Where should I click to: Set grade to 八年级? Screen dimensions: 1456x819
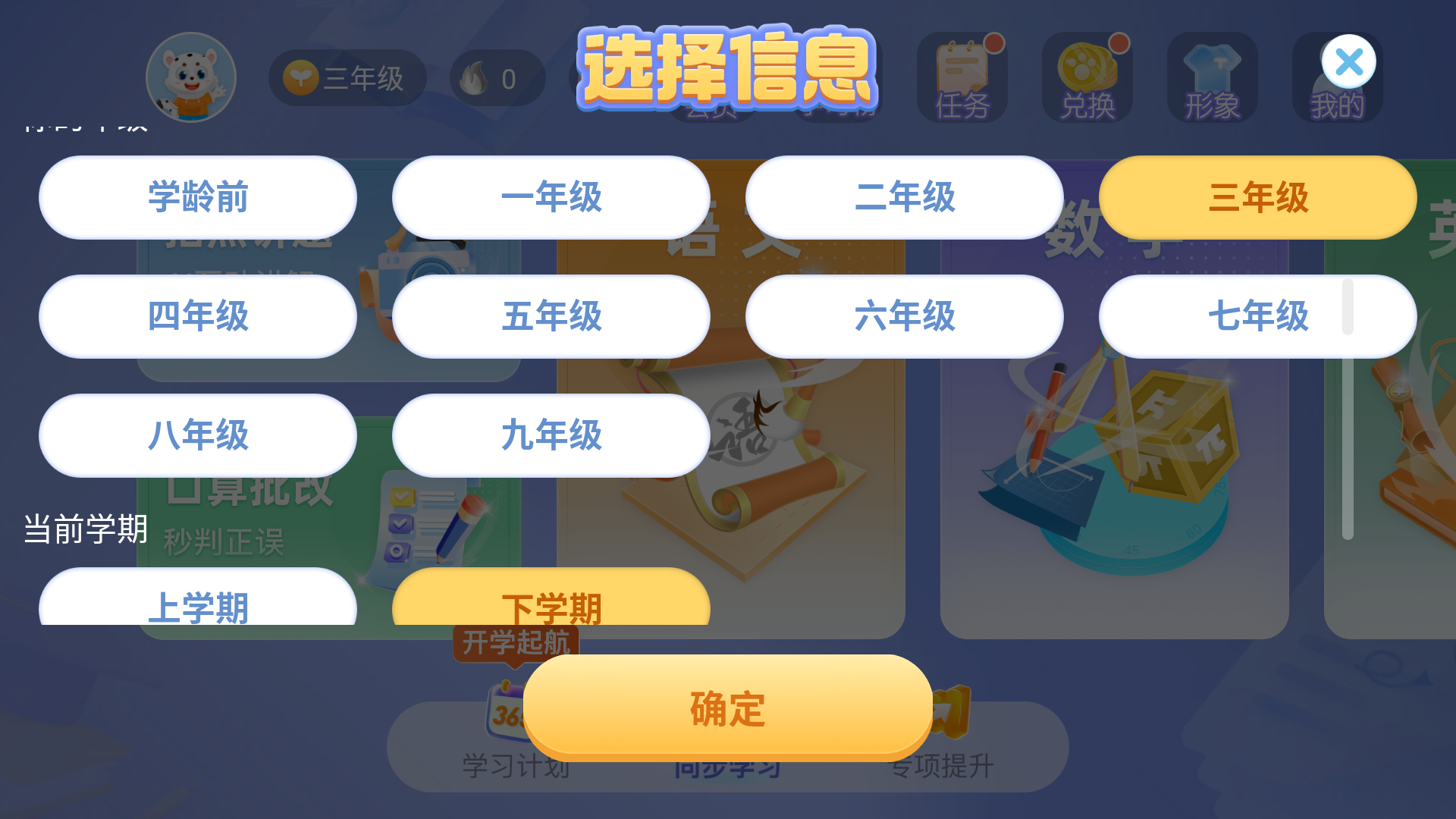(x=198, y=435)
